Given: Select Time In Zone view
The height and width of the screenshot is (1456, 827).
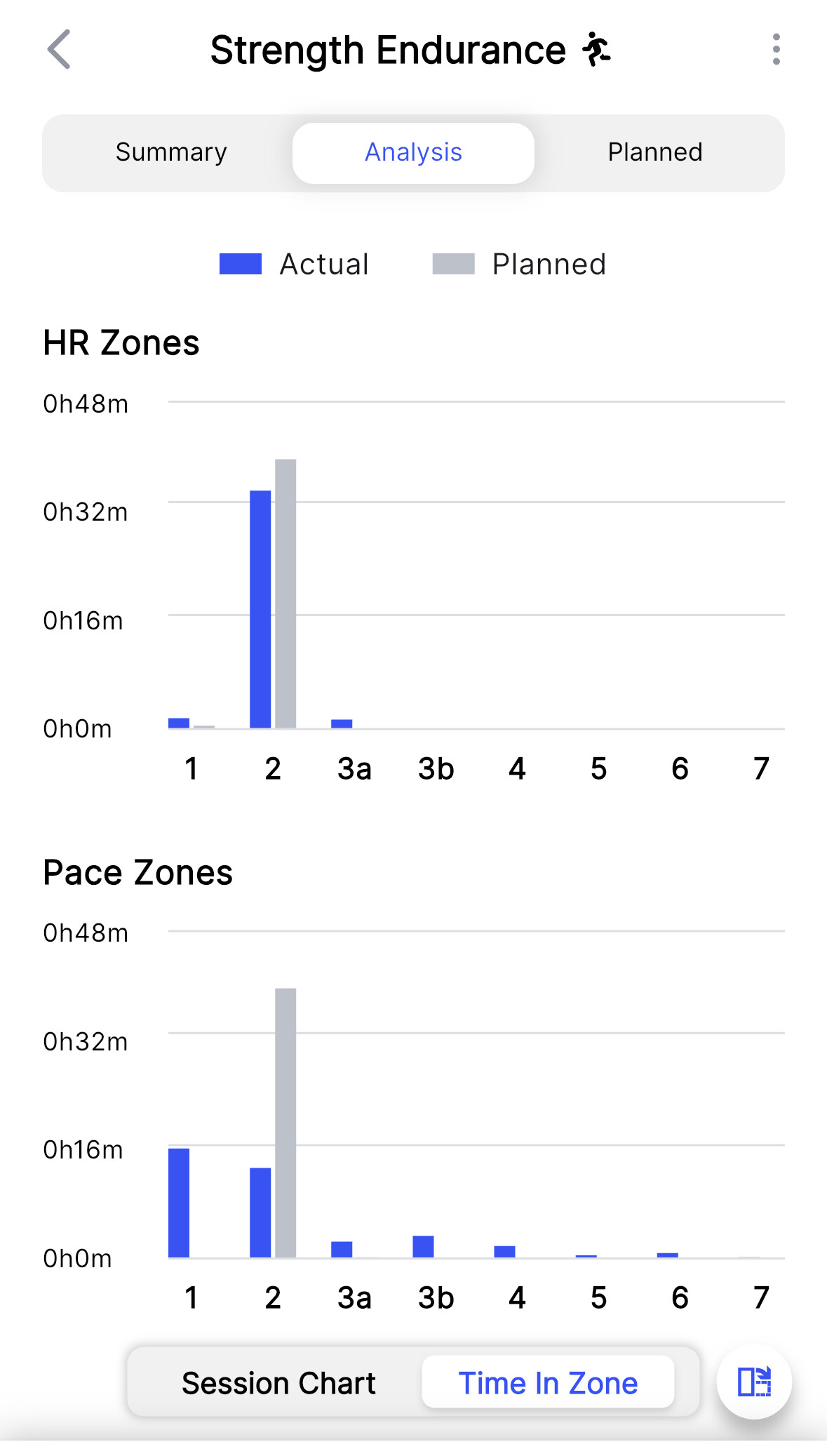Looking at the screenshot, I should click(x=548, y=1382).
